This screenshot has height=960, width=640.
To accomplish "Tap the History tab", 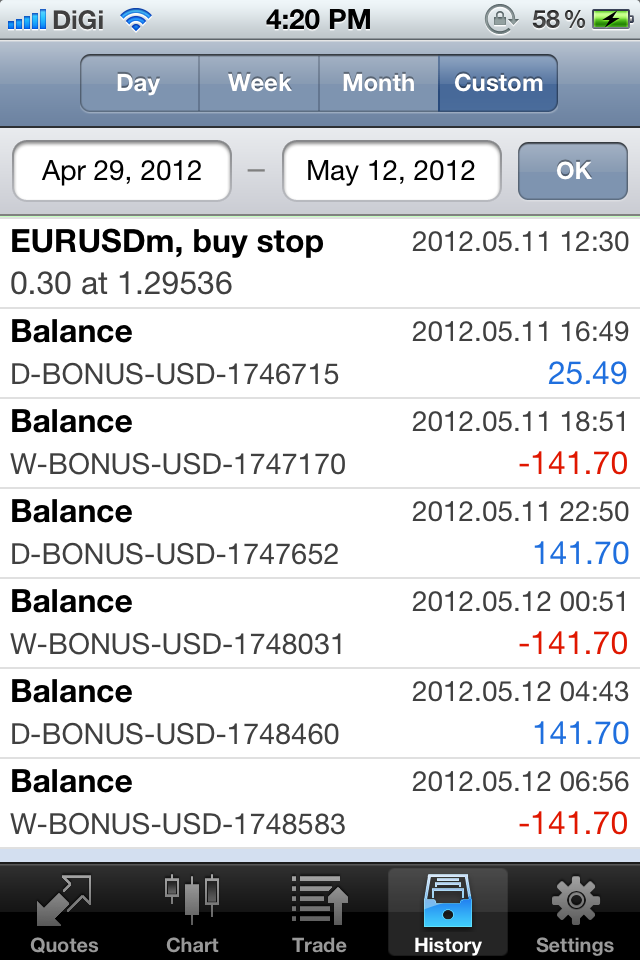I will (447, 914).
